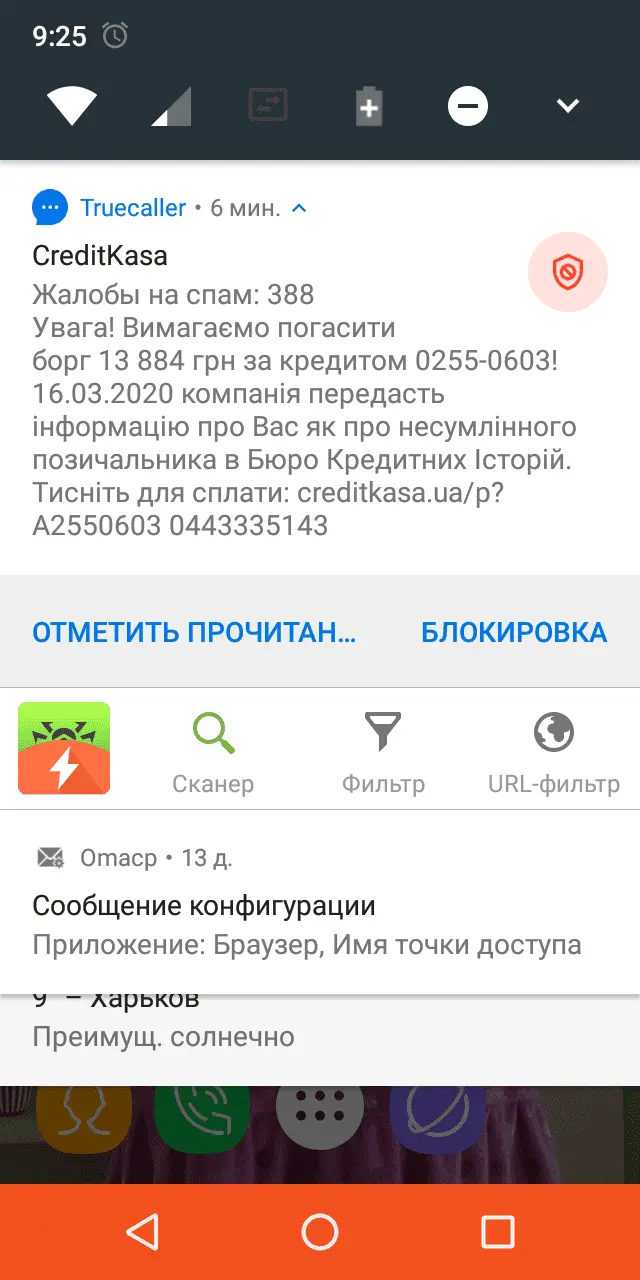Open the URL-фильтр tool

coord(553,749)
